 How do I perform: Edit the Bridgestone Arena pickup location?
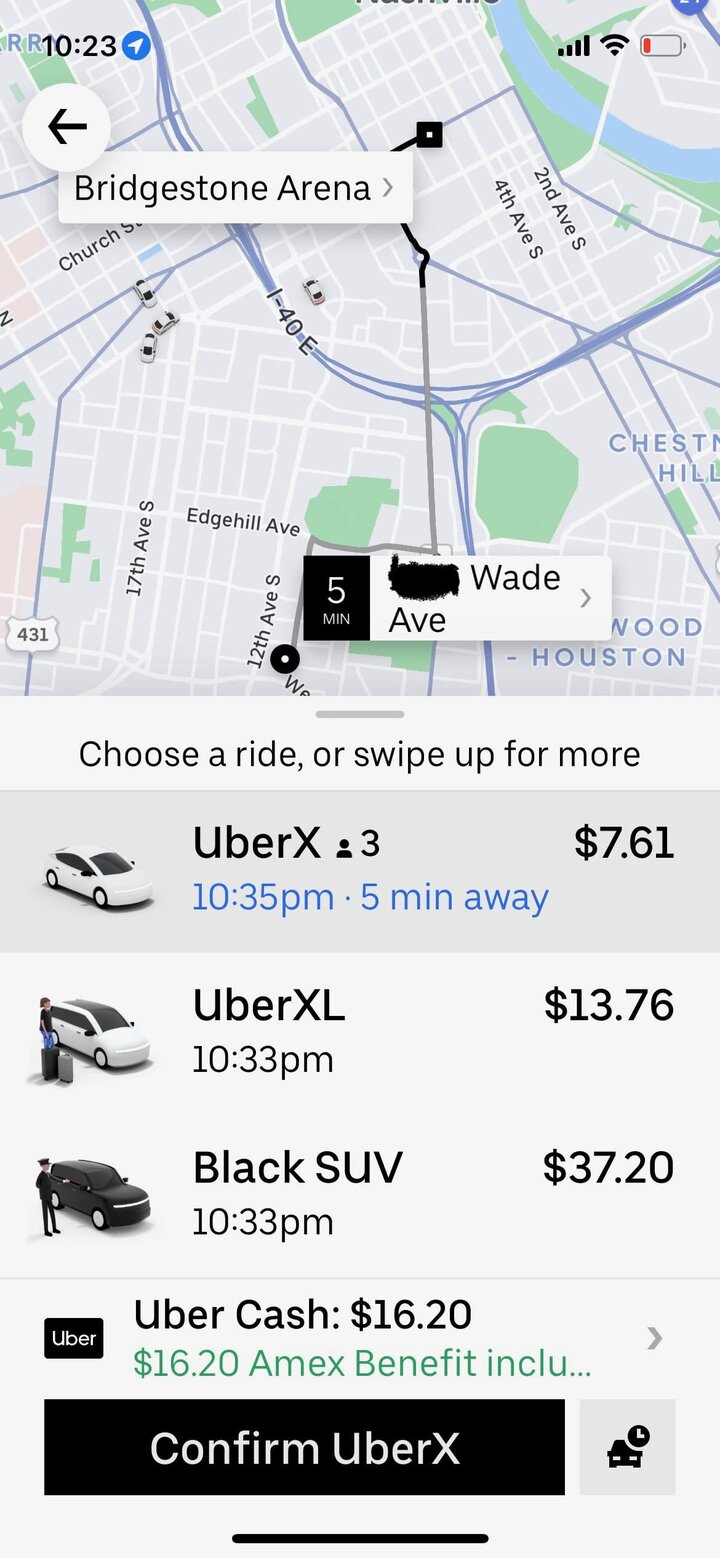click(x=234, y=188)
